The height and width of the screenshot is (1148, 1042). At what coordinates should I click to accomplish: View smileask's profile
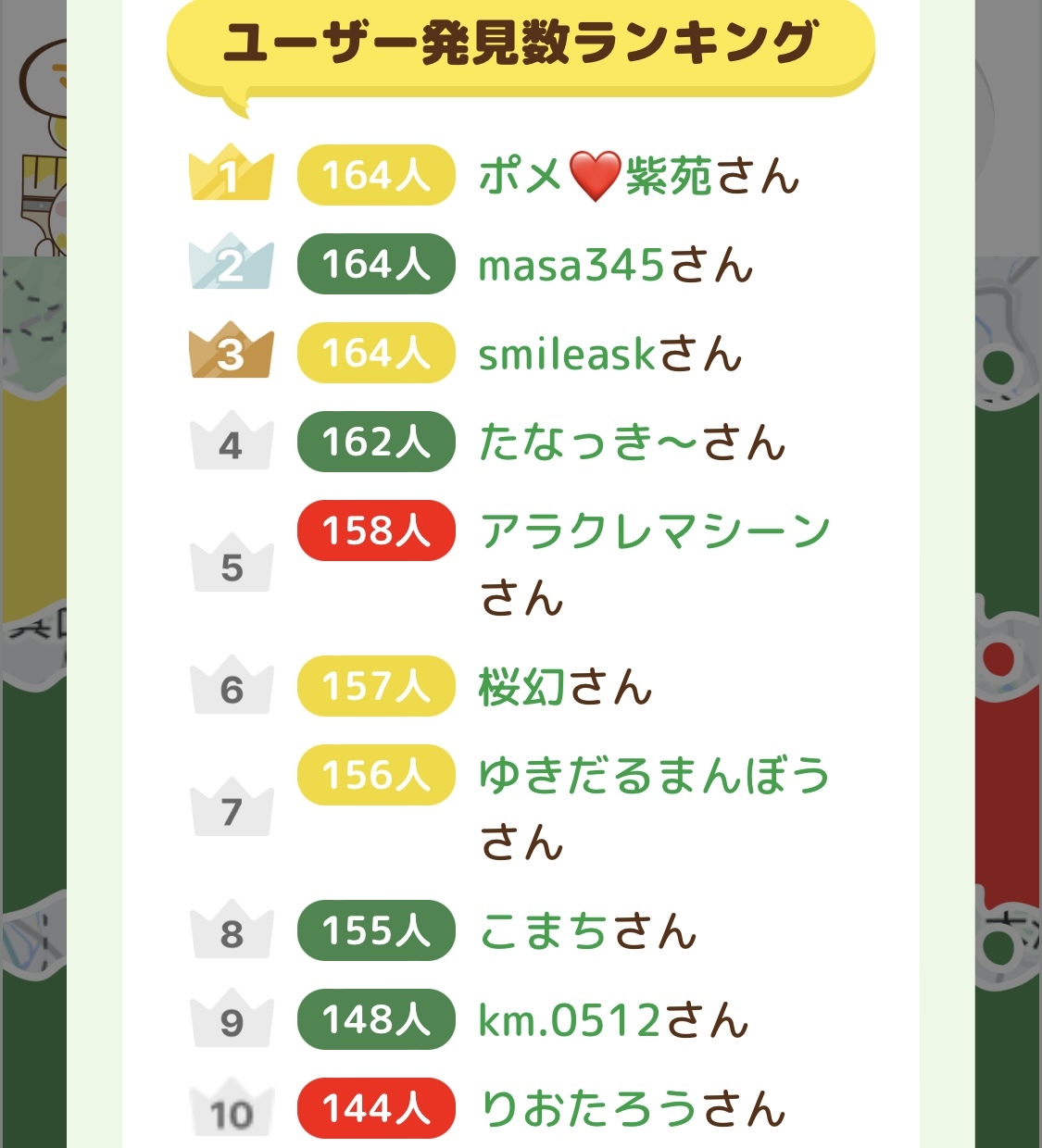566,354
